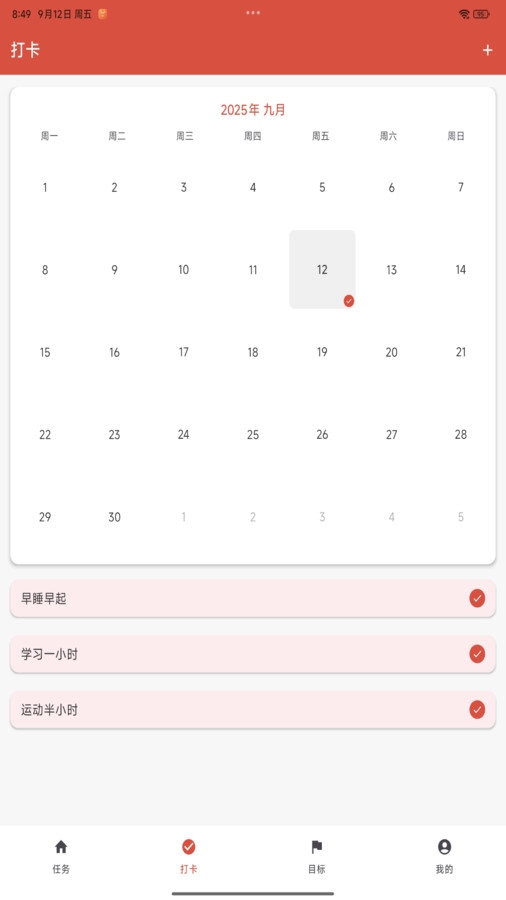
Task: Uncheck the 早睡早起 check-in
Action: (x=477, y=598)
